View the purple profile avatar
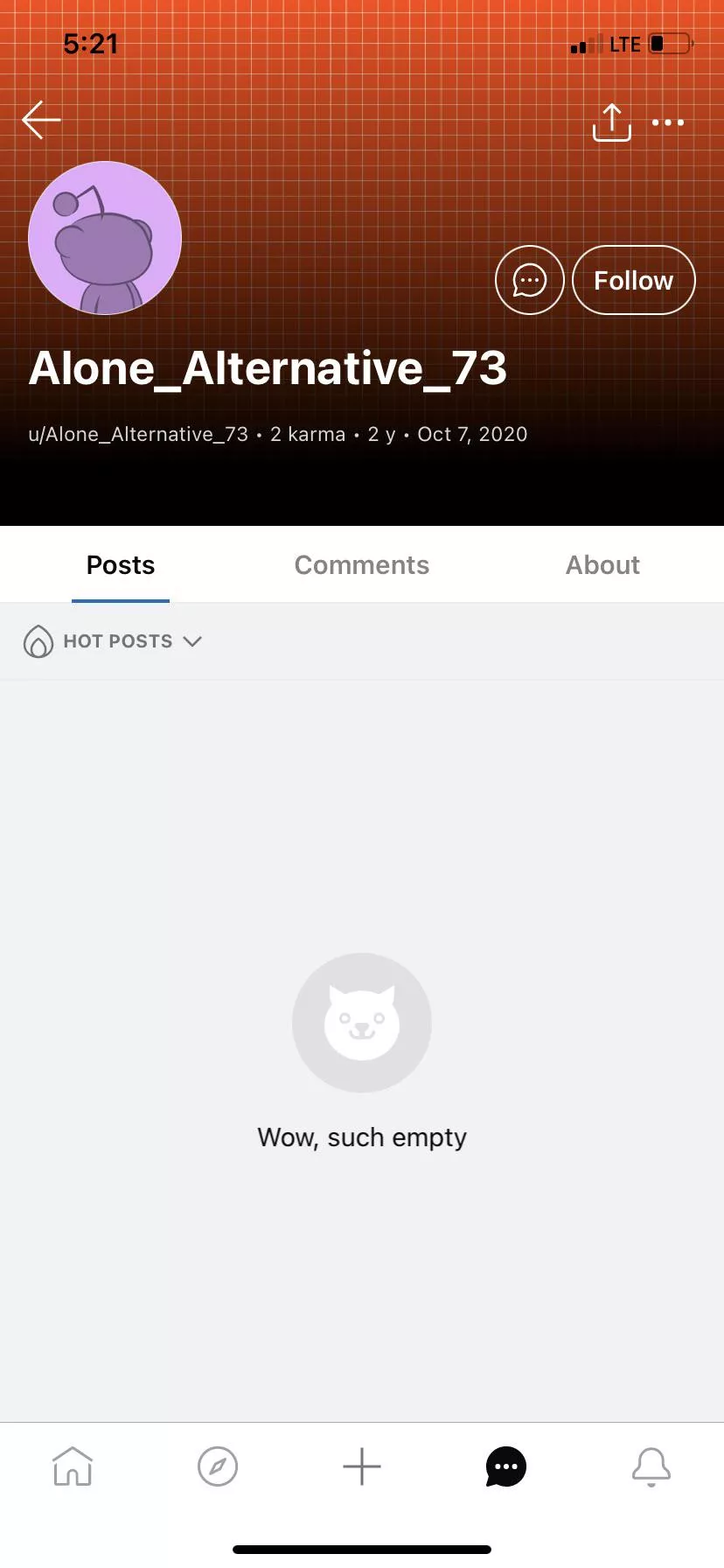 [x=105, y=238]
